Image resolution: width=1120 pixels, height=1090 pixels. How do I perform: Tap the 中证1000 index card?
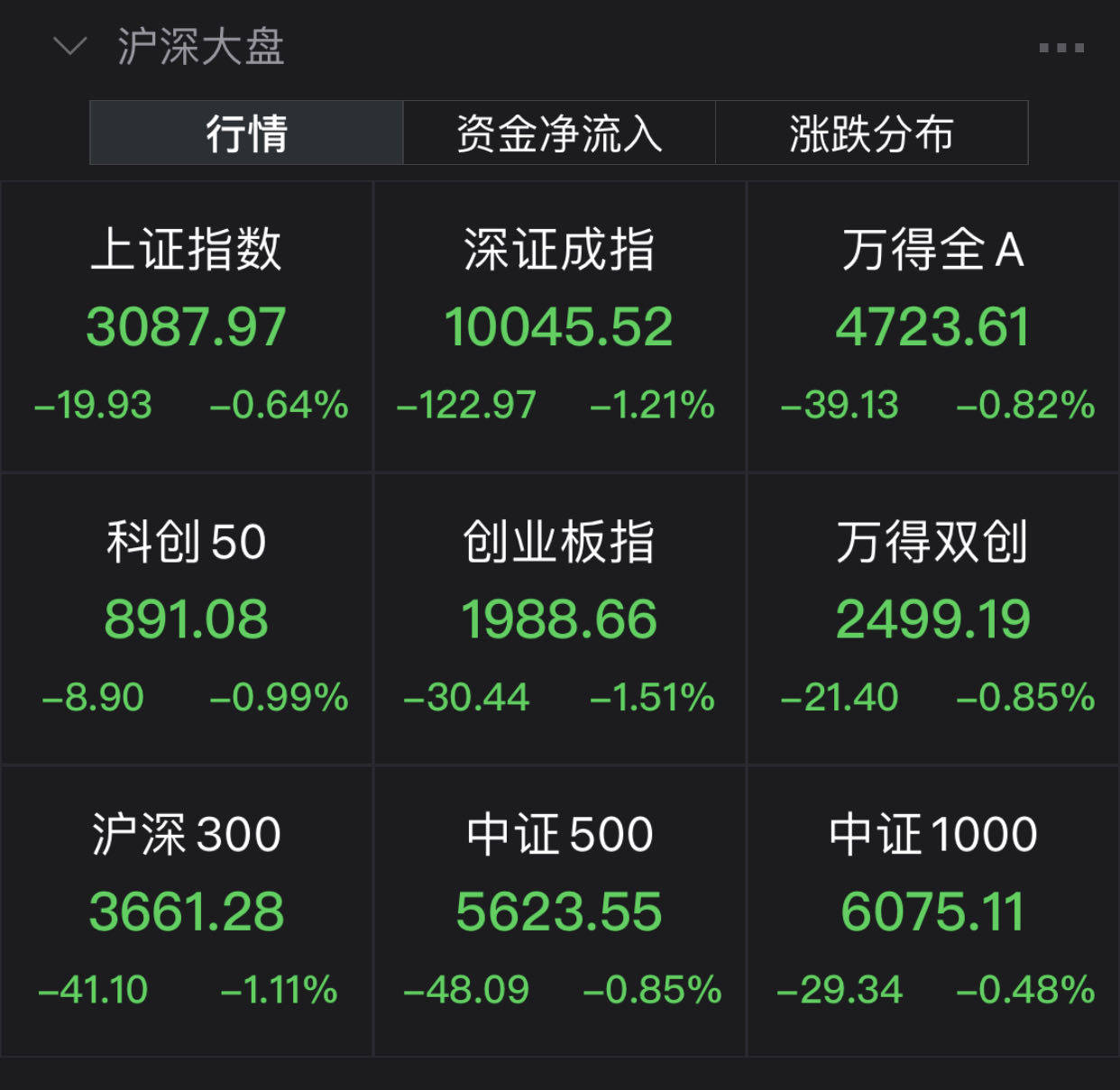tap(932, 911)
